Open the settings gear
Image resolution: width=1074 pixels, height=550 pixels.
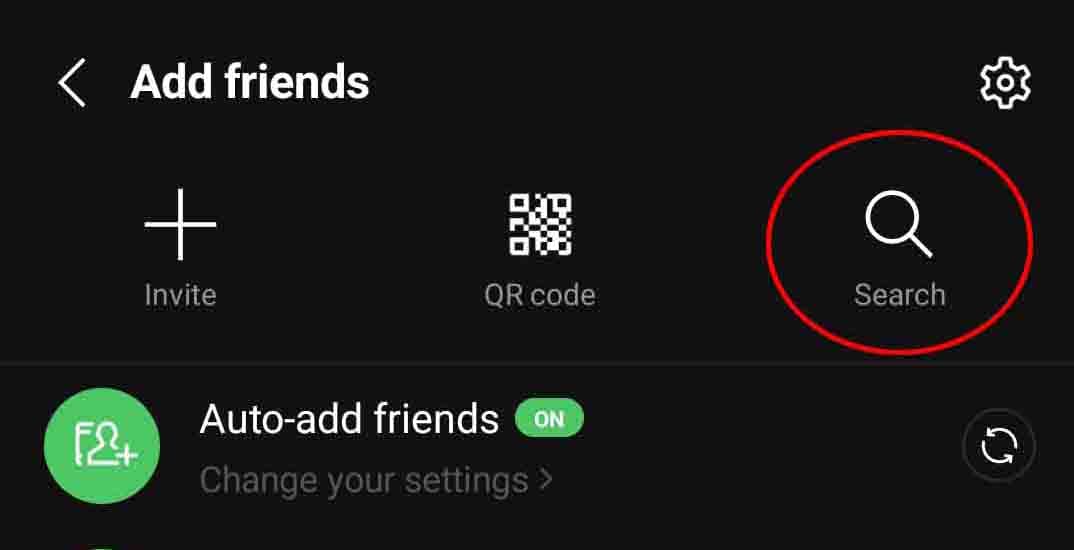(x=1004, y=82)
